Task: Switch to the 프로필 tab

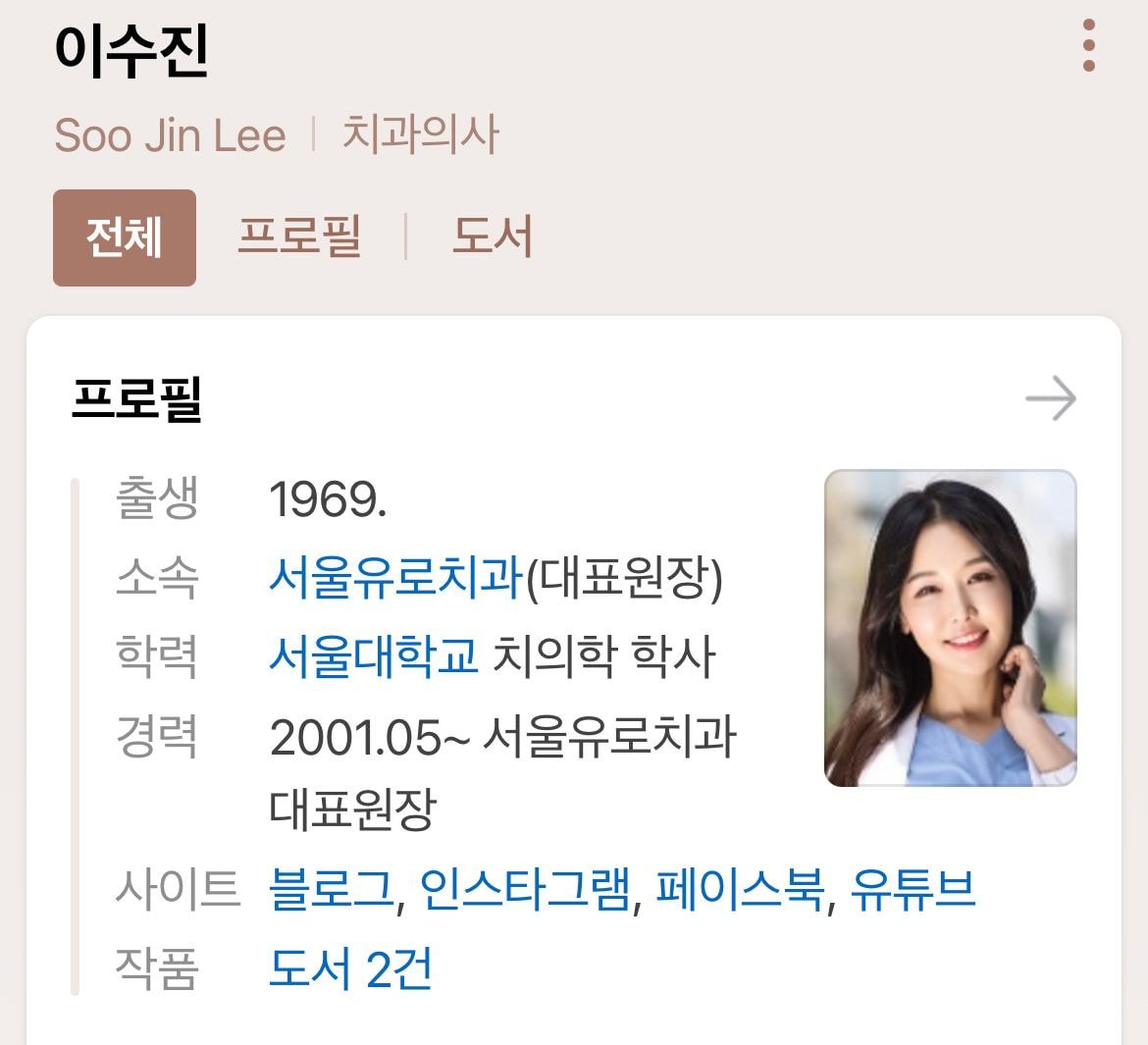Action: [299, 237]
